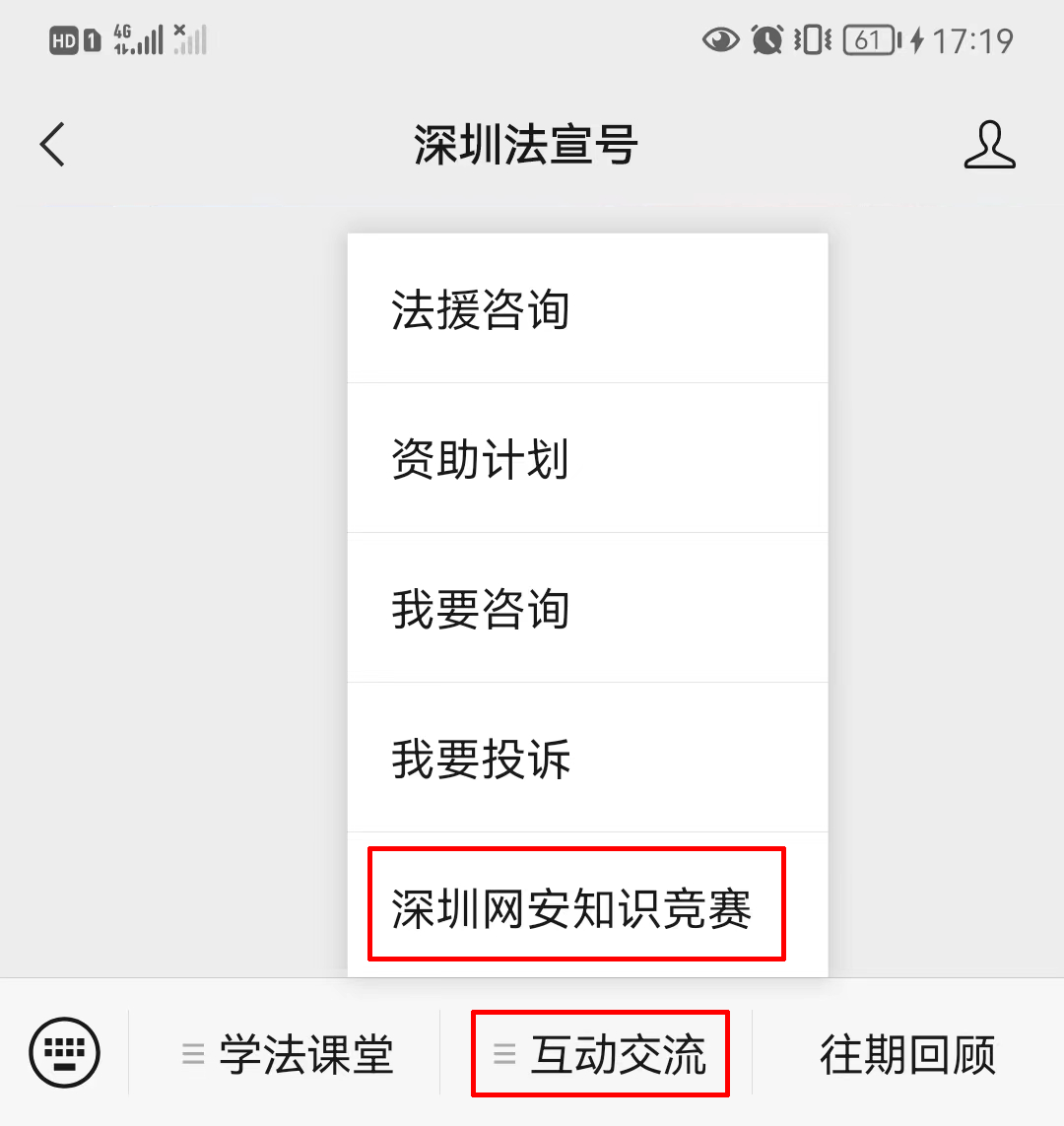
Task: Select 法援咨询 from the popup menu
Action: point(587,309)
